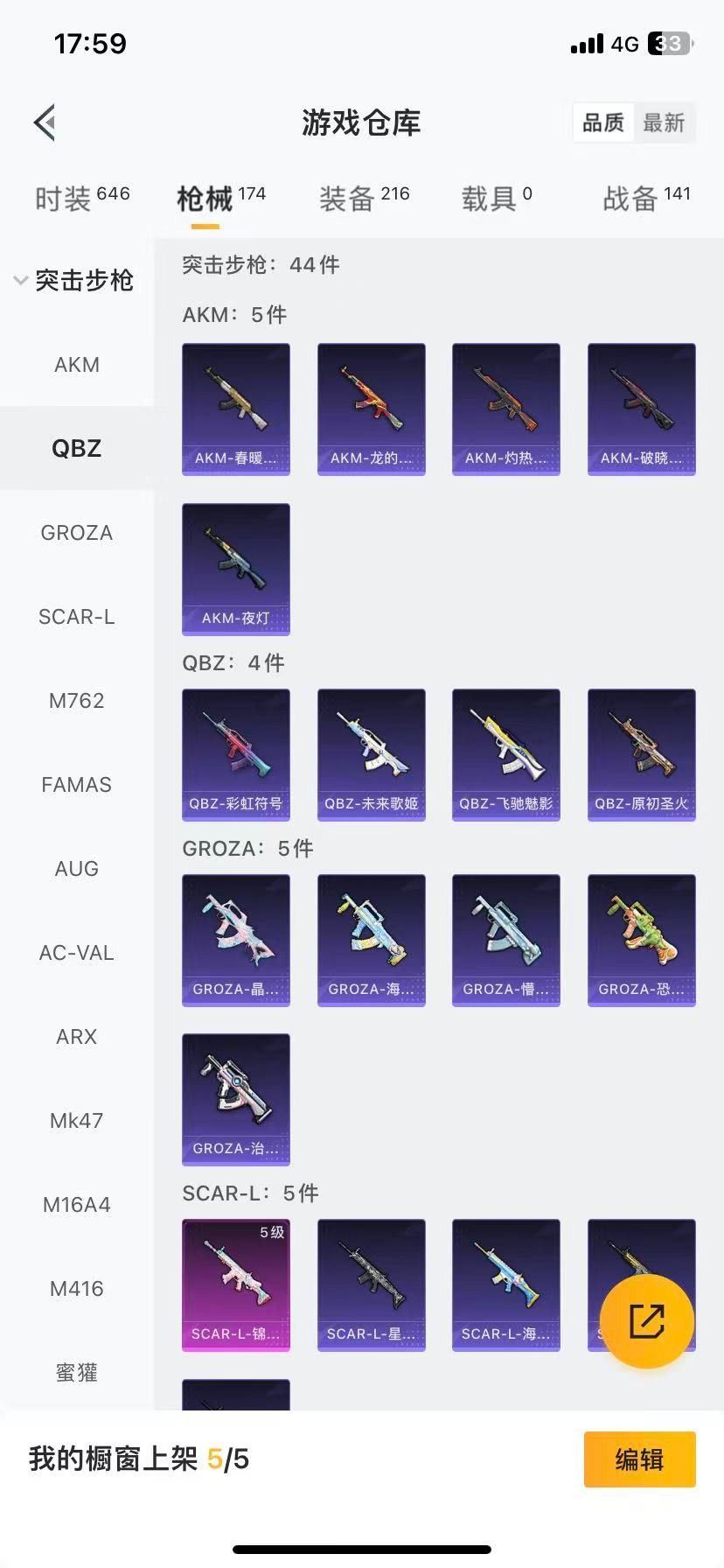Collapse the 突击步枪 category
724x1568 pixels.
(x=74, y=280)
